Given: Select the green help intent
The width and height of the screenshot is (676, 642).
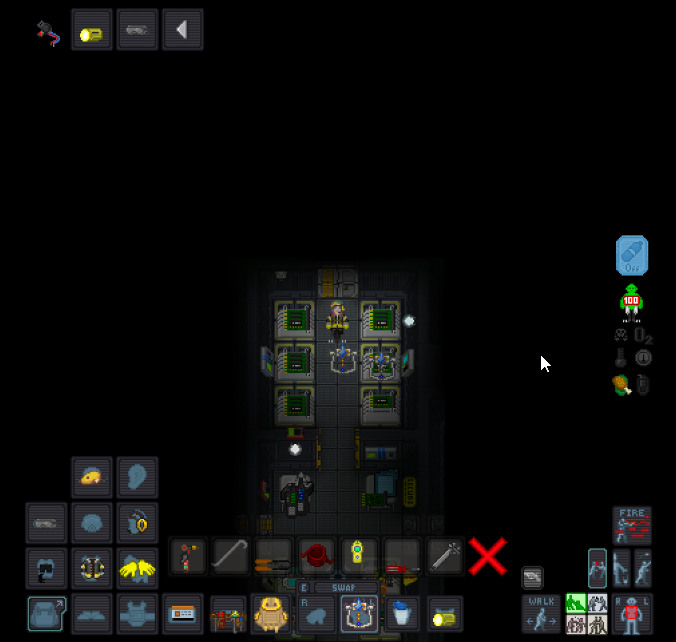Looking at the screenshot, I should coord(576,603).
